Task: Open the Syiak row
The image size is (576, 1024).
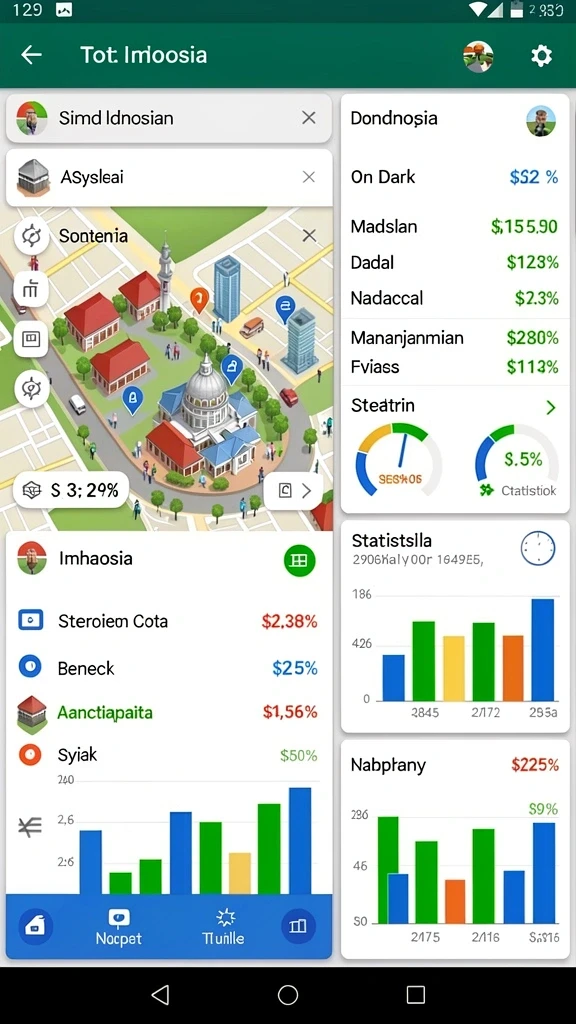Action: 168,756
